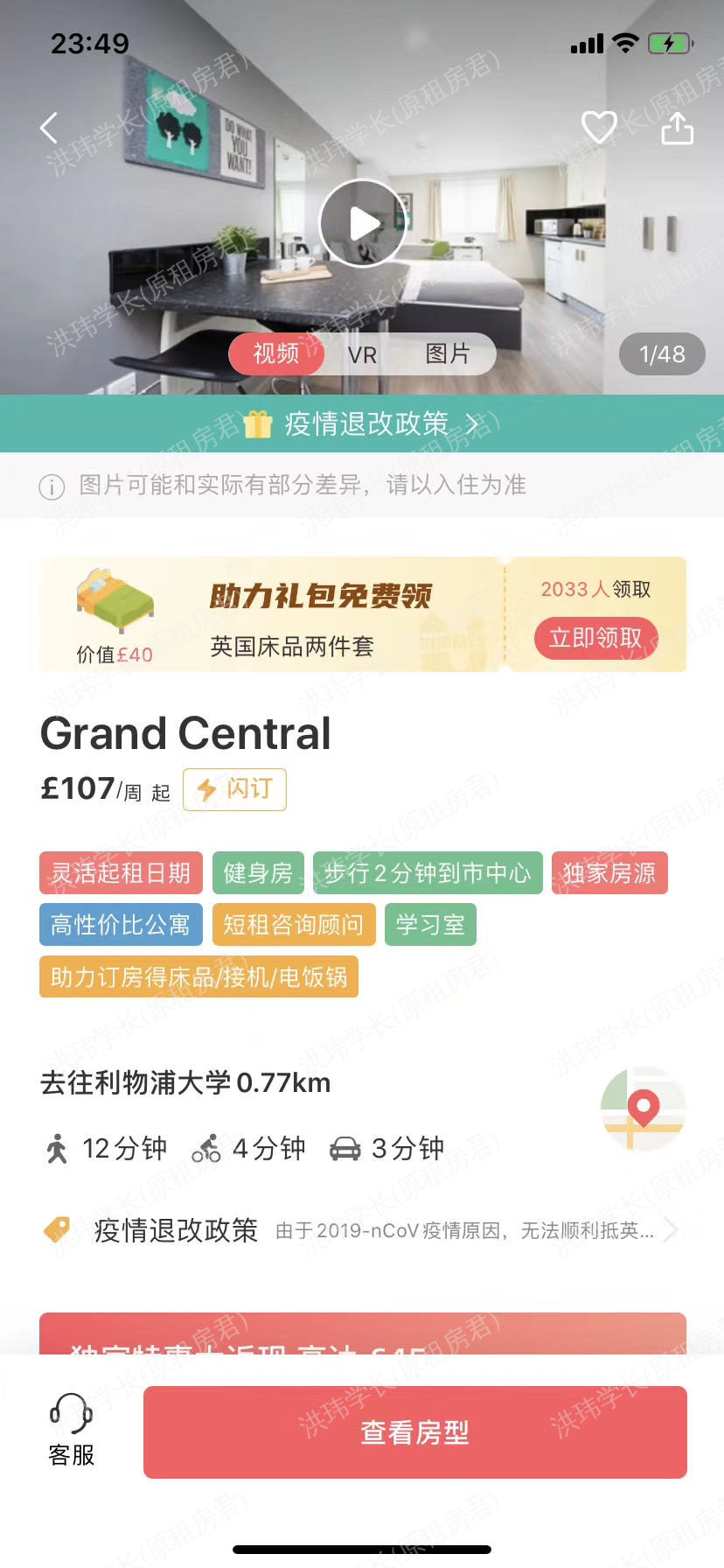Select the 闪订 instant booking tag

point(234,789)
